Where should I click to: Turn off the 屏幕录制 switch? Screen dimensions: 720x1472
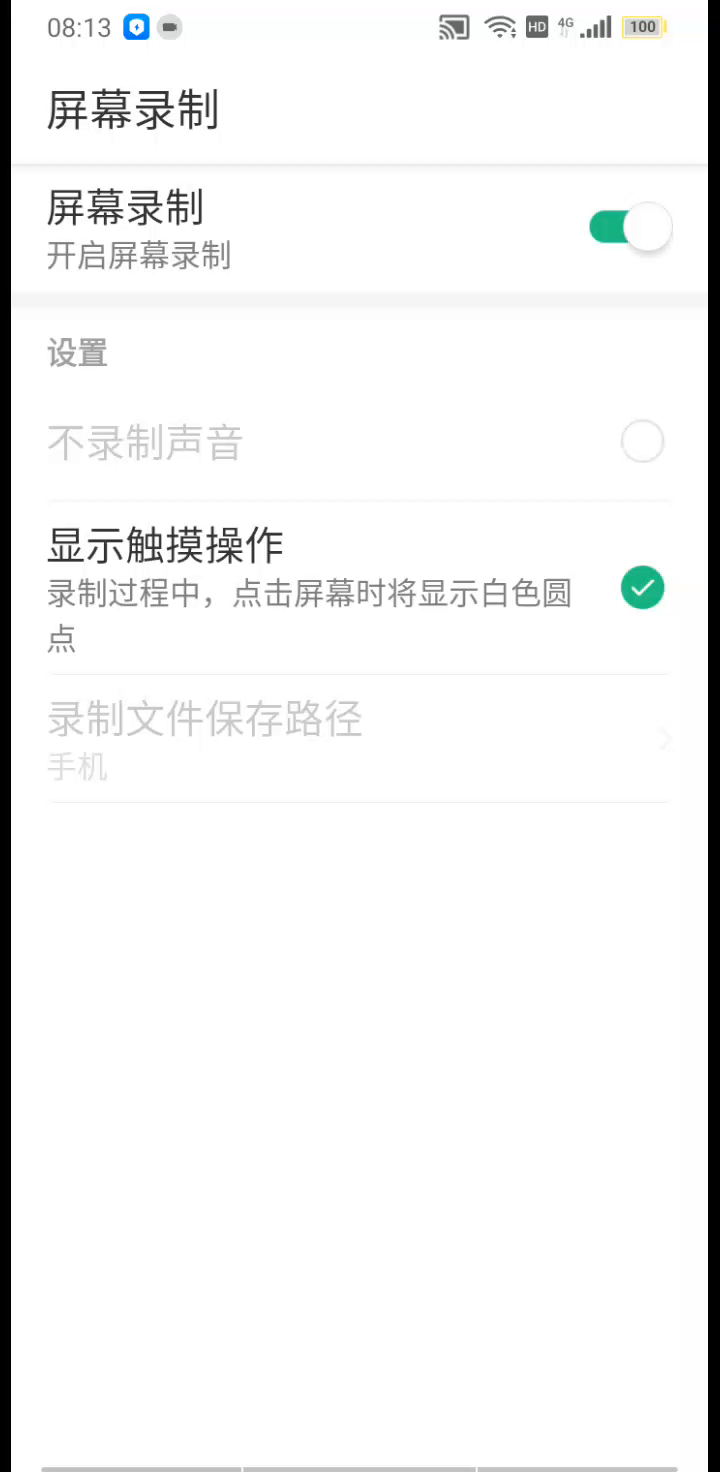coord(630,228)
